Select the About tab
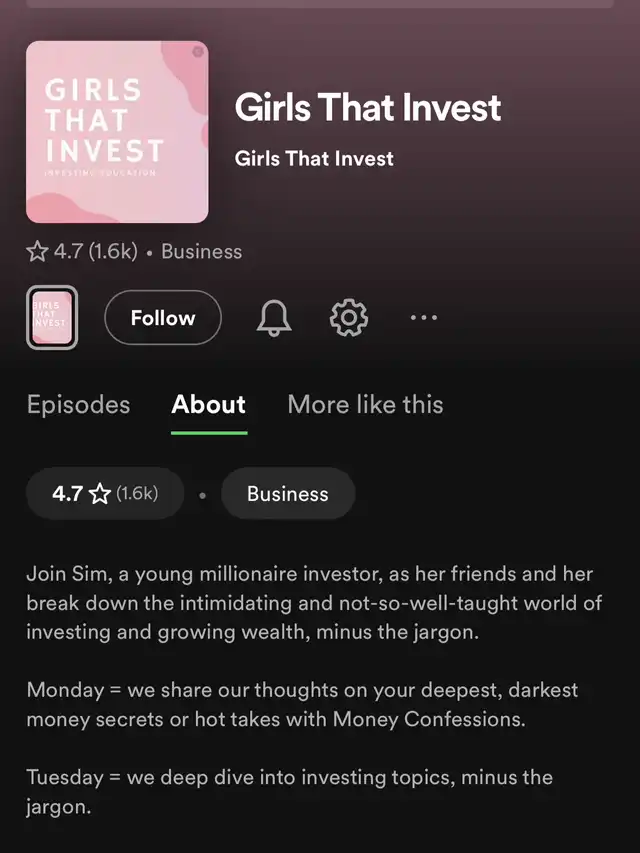 (x=208, y=405)
